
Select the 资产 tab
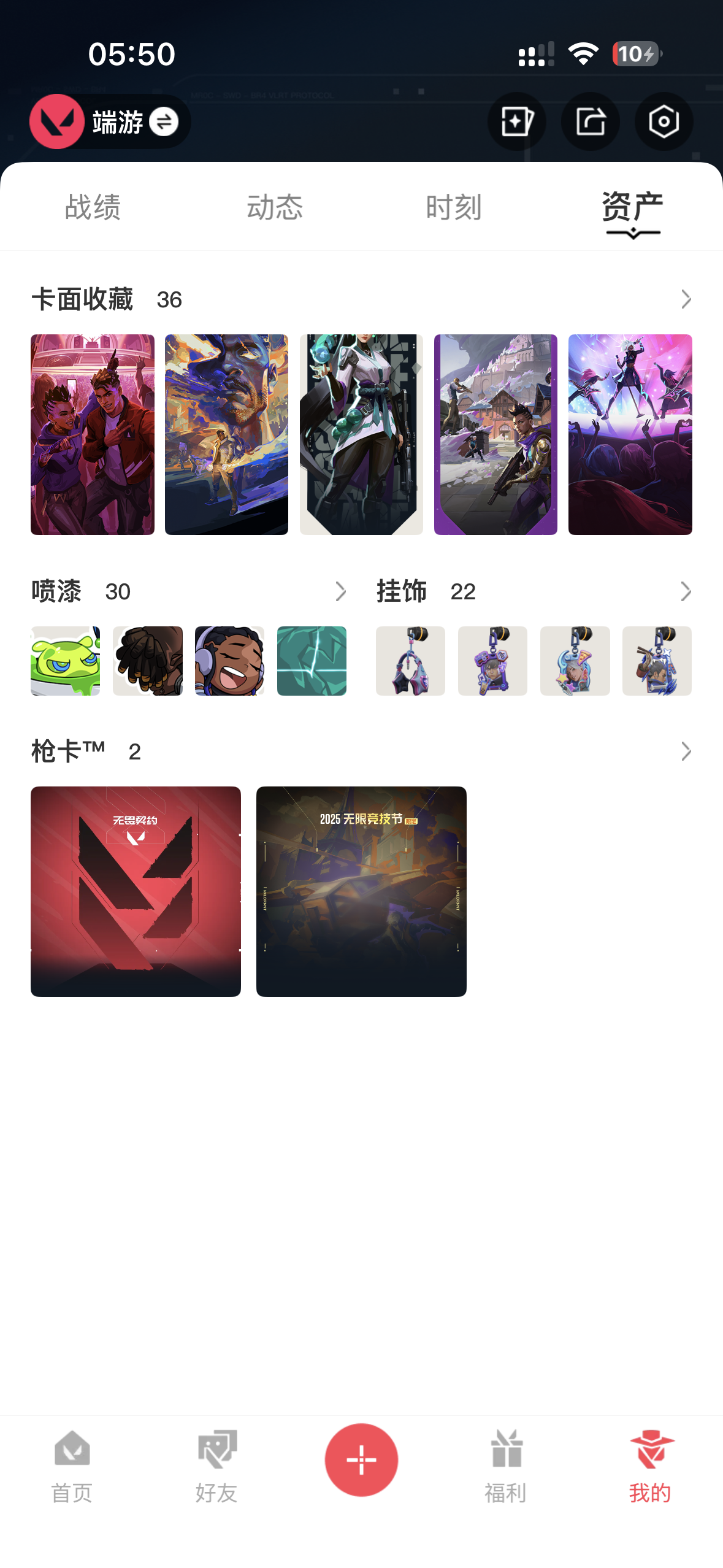pos(632,207)
